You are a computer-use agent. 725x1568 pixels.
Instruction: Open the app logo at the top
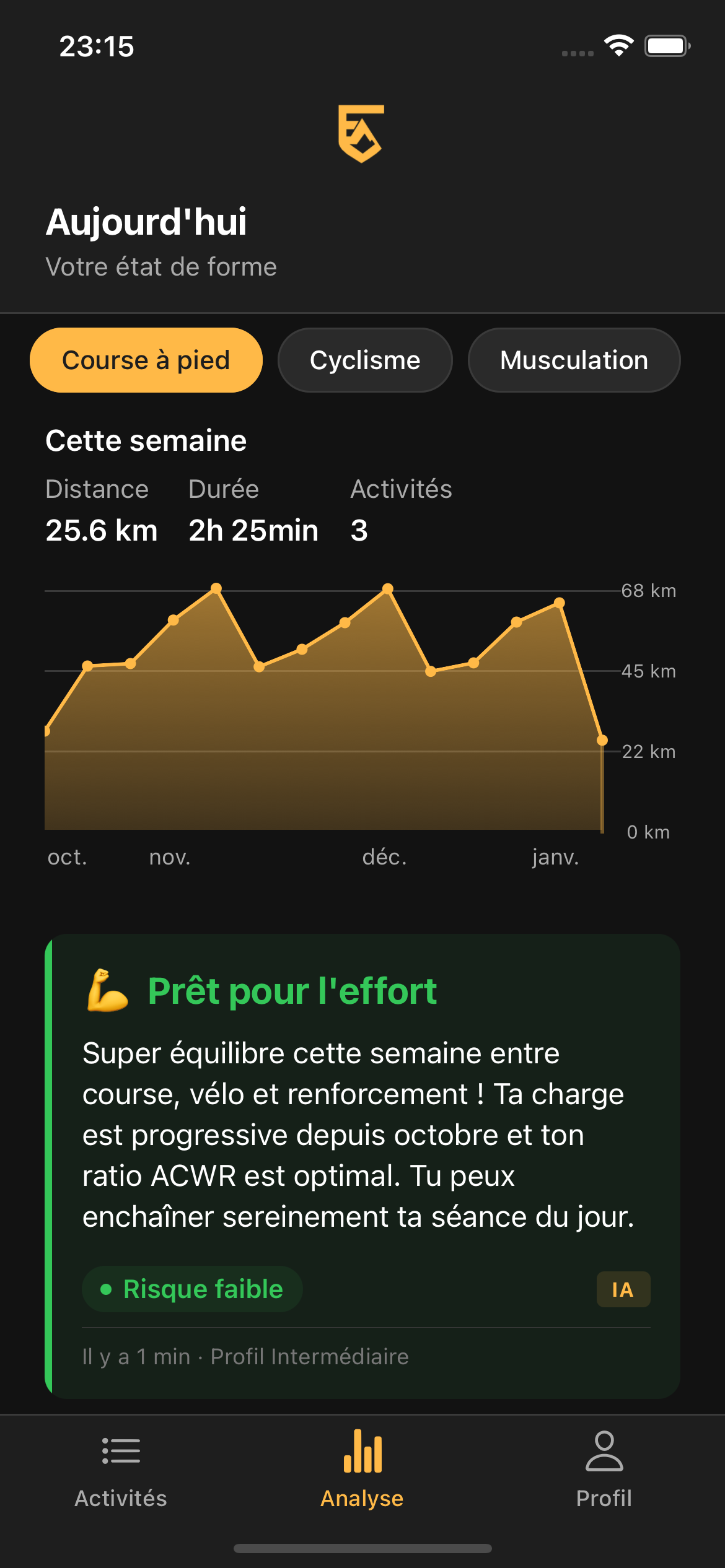(362, 133)
